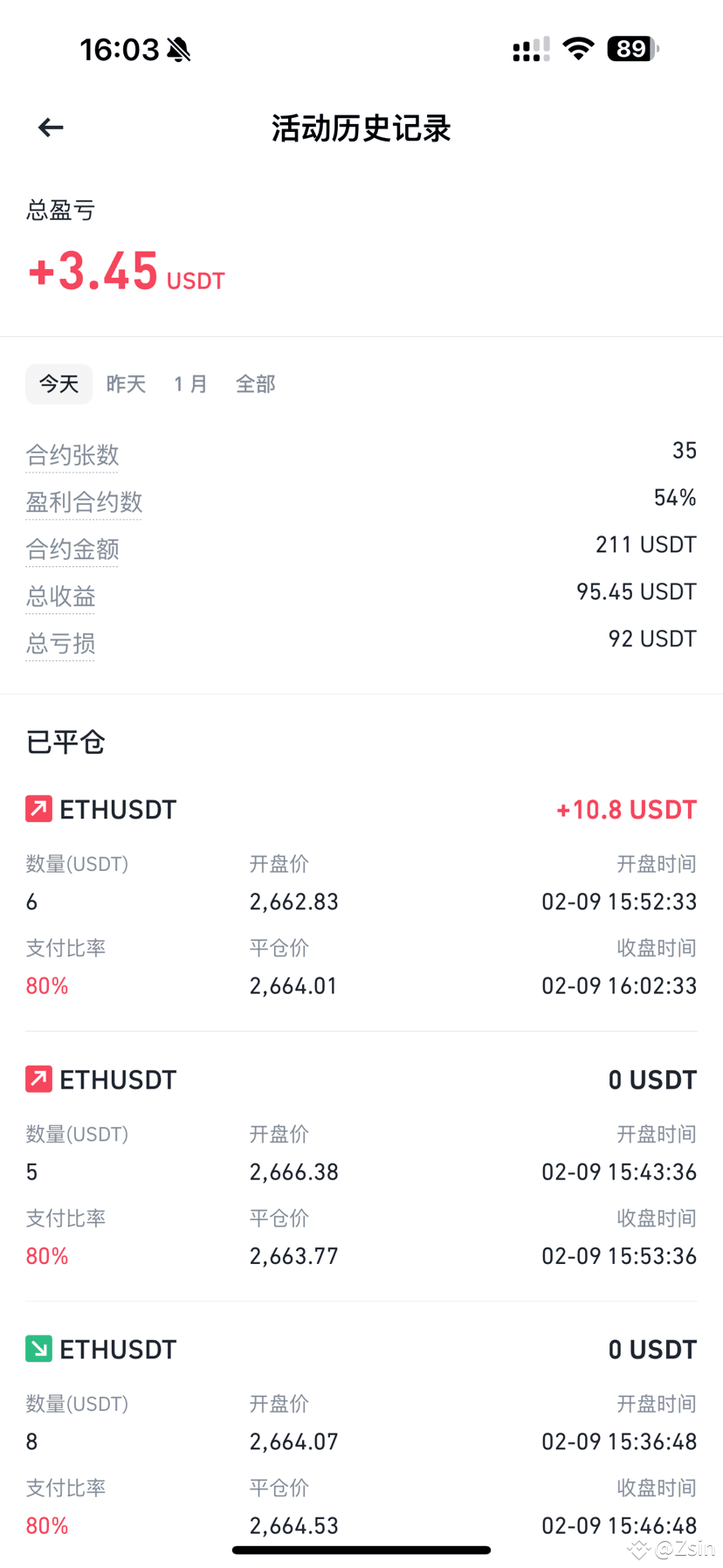Viewport: 723px width, 1568px height.
Task: Toggle the 今天 filter pill
Action: coord(59,383)
